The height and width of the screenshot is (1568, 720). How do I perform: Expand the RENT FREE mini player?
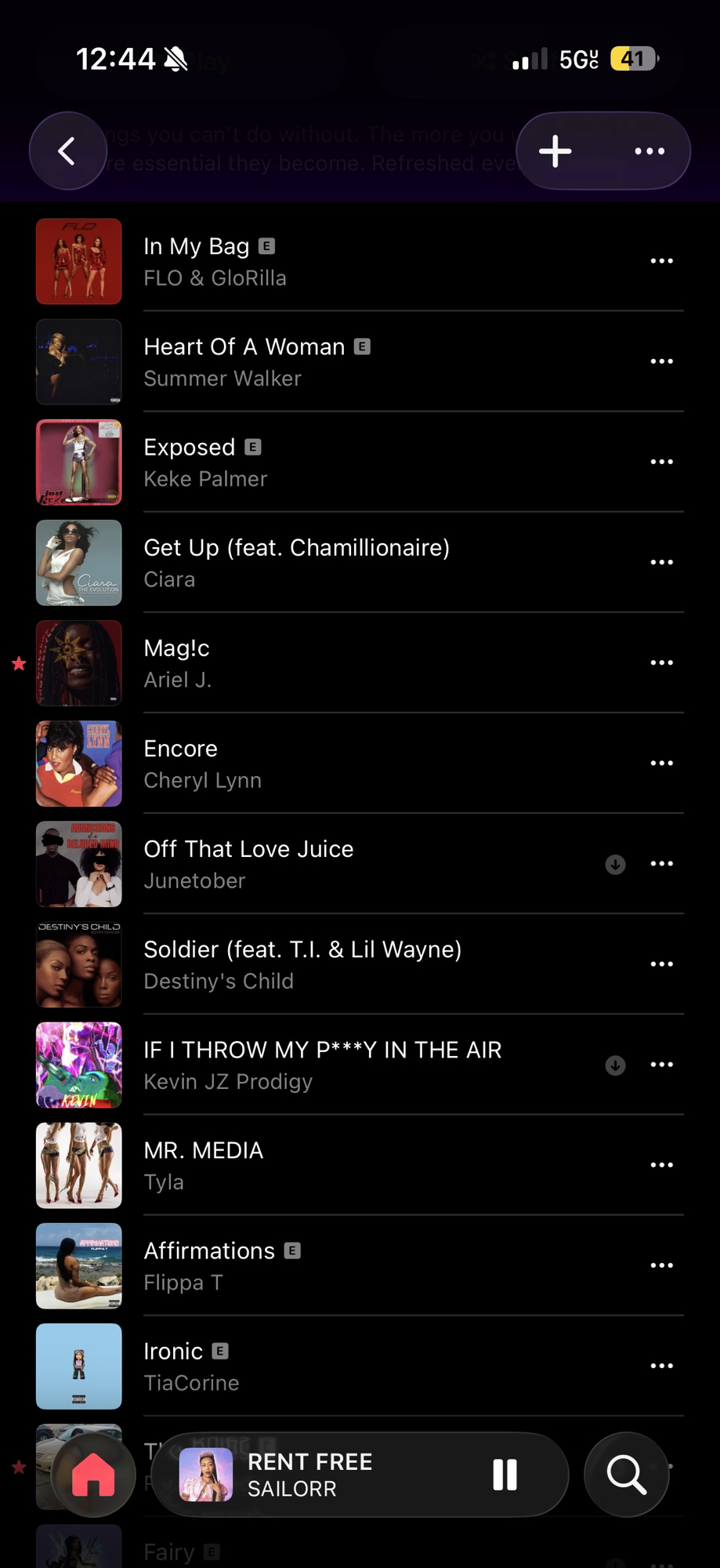(329, 1475)
